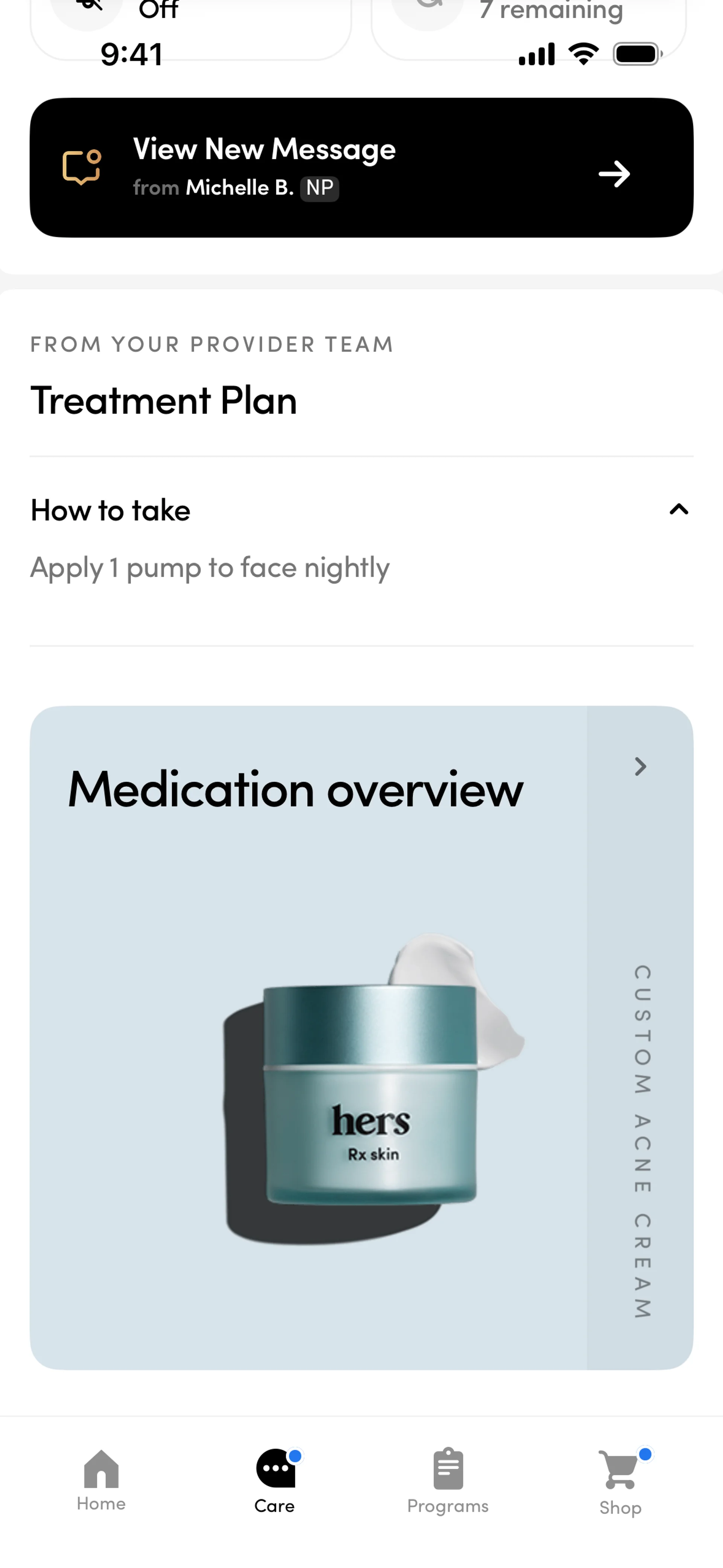Open the new message from Michelle B.
This screenshot has width=723, height=1568.
click(361, 167)
